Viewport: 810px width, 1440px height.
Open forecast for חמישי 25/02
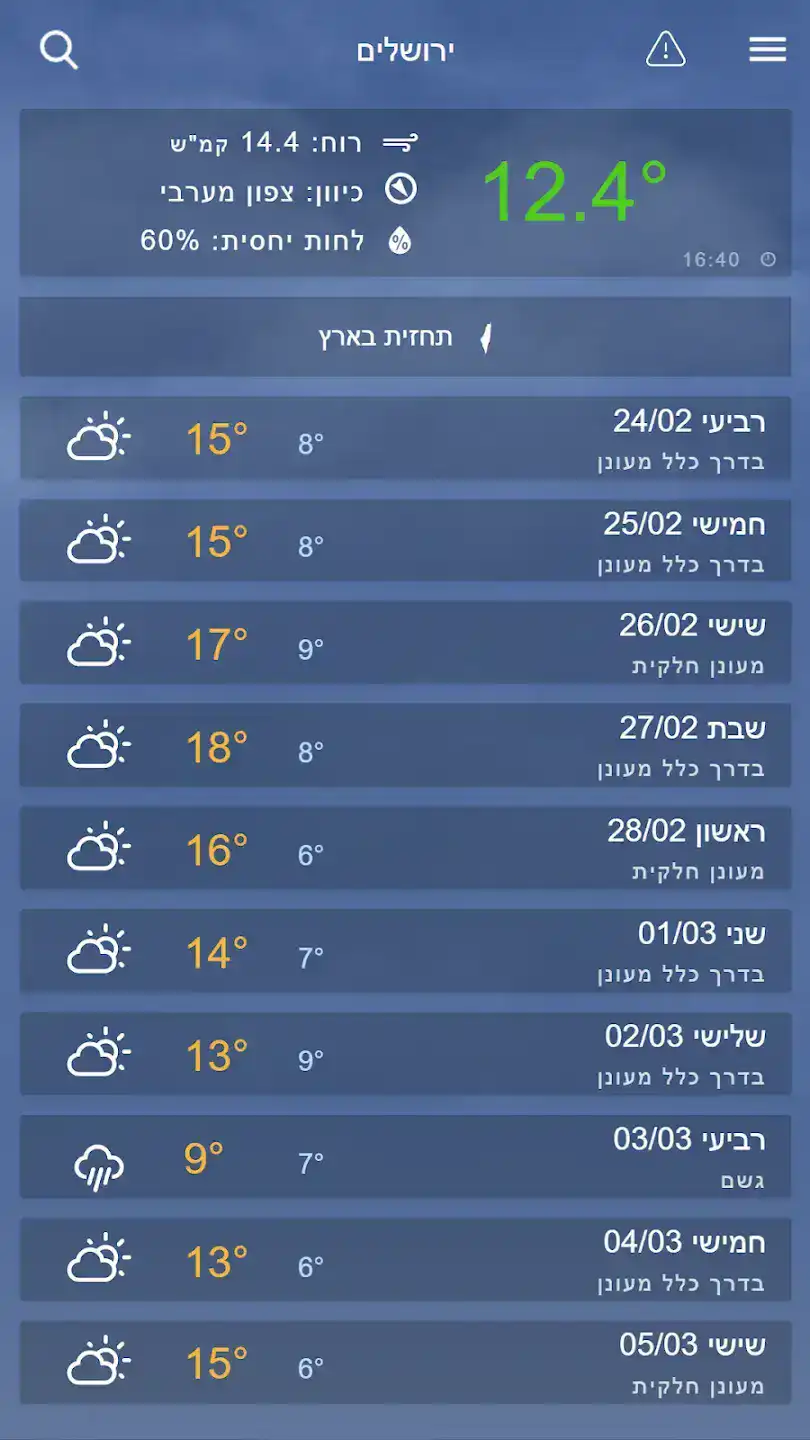[405, 541]
